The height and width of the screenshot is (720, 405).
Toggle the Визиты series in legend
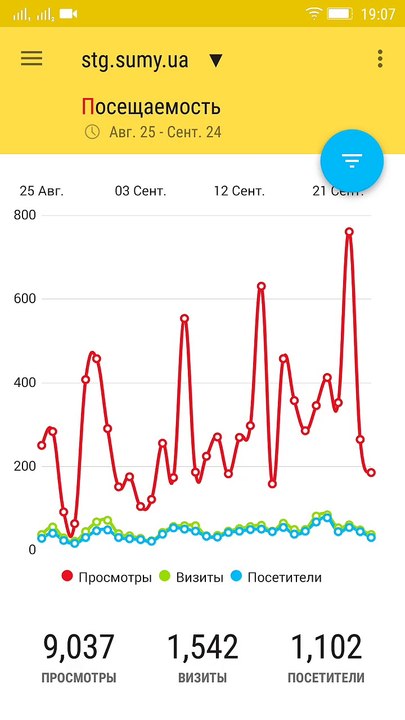click(x=191, y=577)
